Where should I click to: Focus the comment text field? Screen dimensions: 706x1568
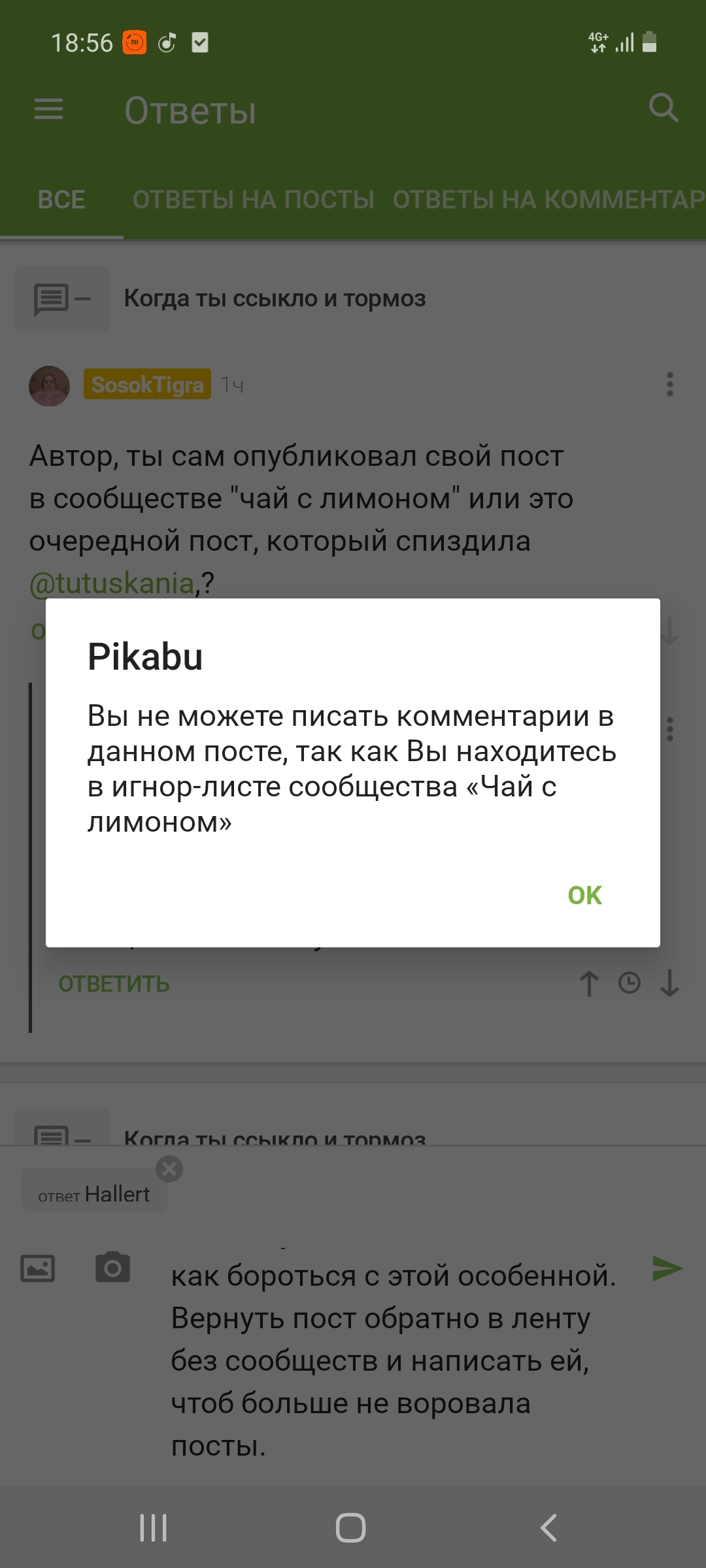pyautogui.click(x=392, y=1359)
